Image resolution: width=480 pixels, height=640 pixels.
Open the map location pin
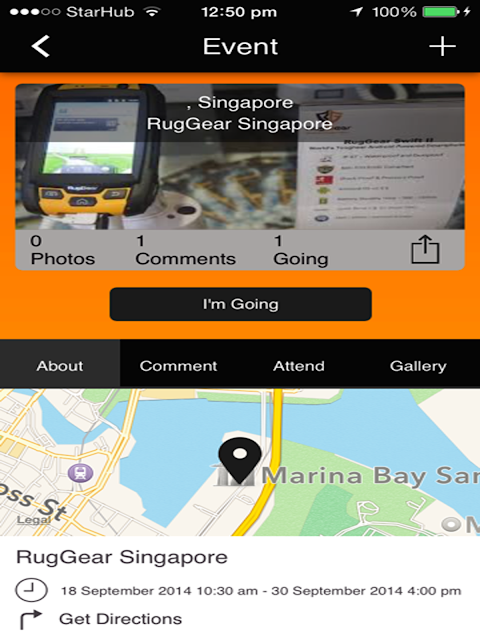[240, 460]
